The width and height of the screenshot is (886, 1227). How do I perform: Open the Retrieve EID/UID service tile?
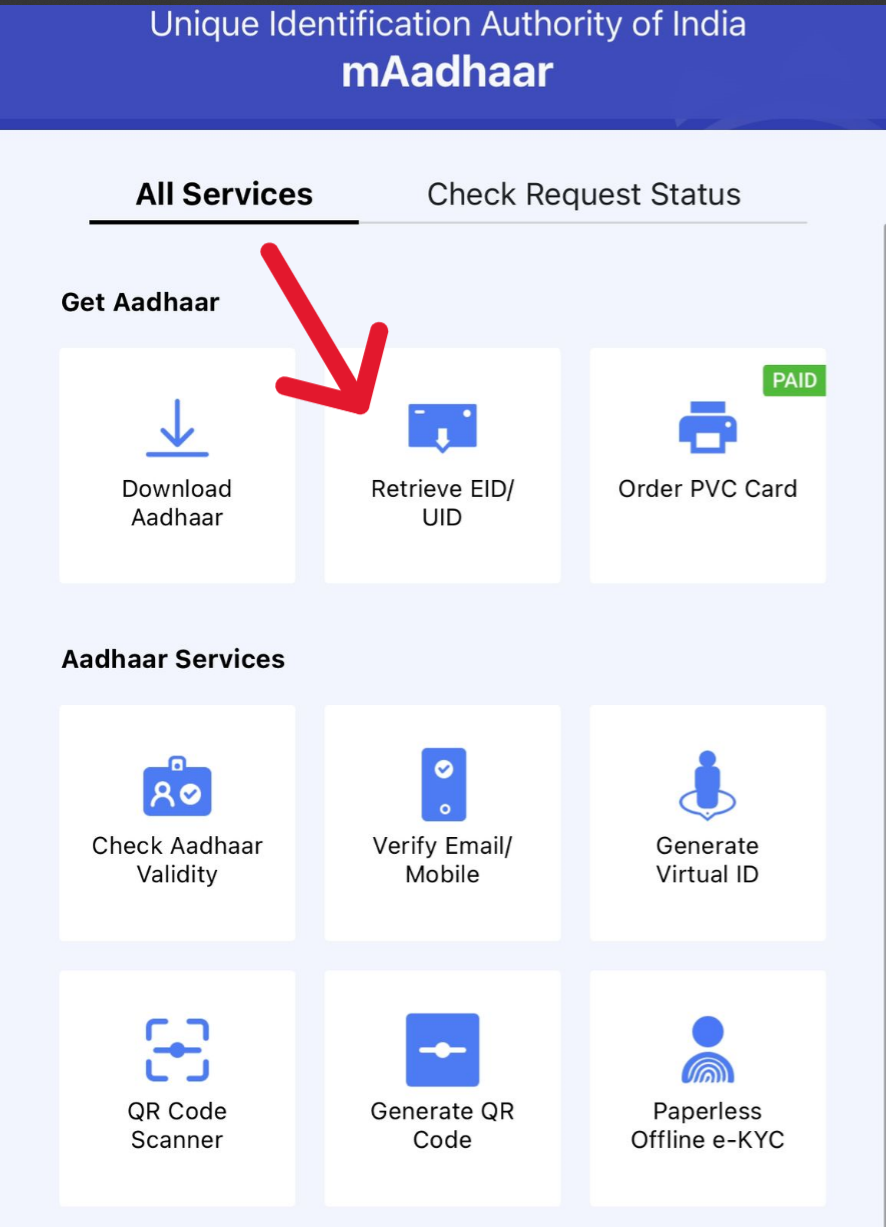point(442,465)
